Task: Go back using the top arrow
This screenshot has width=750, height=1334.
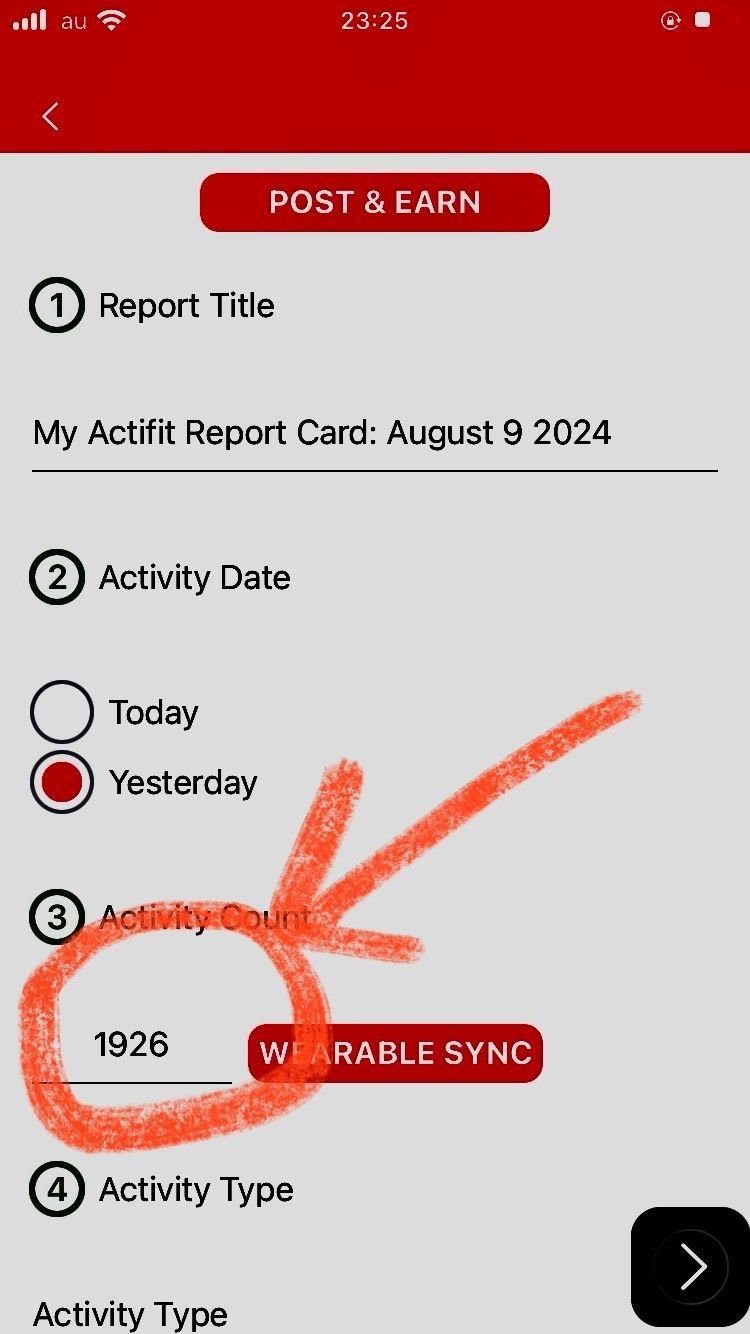Action: click(x=50, y=116)
